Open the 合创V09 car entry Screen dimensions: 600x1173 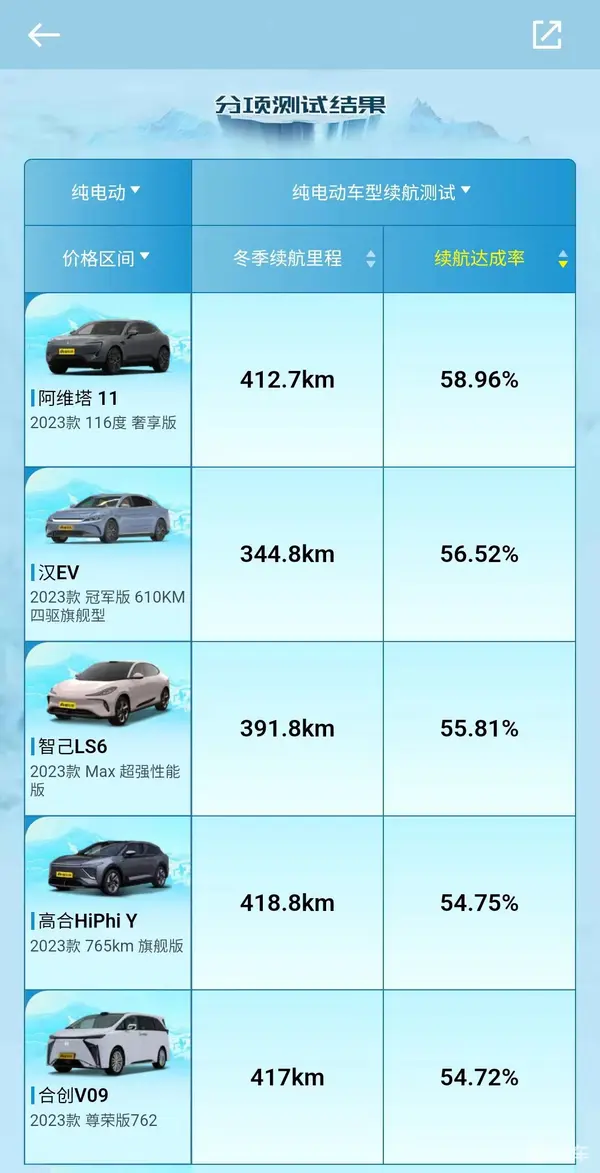click(x=107, y=1077)
